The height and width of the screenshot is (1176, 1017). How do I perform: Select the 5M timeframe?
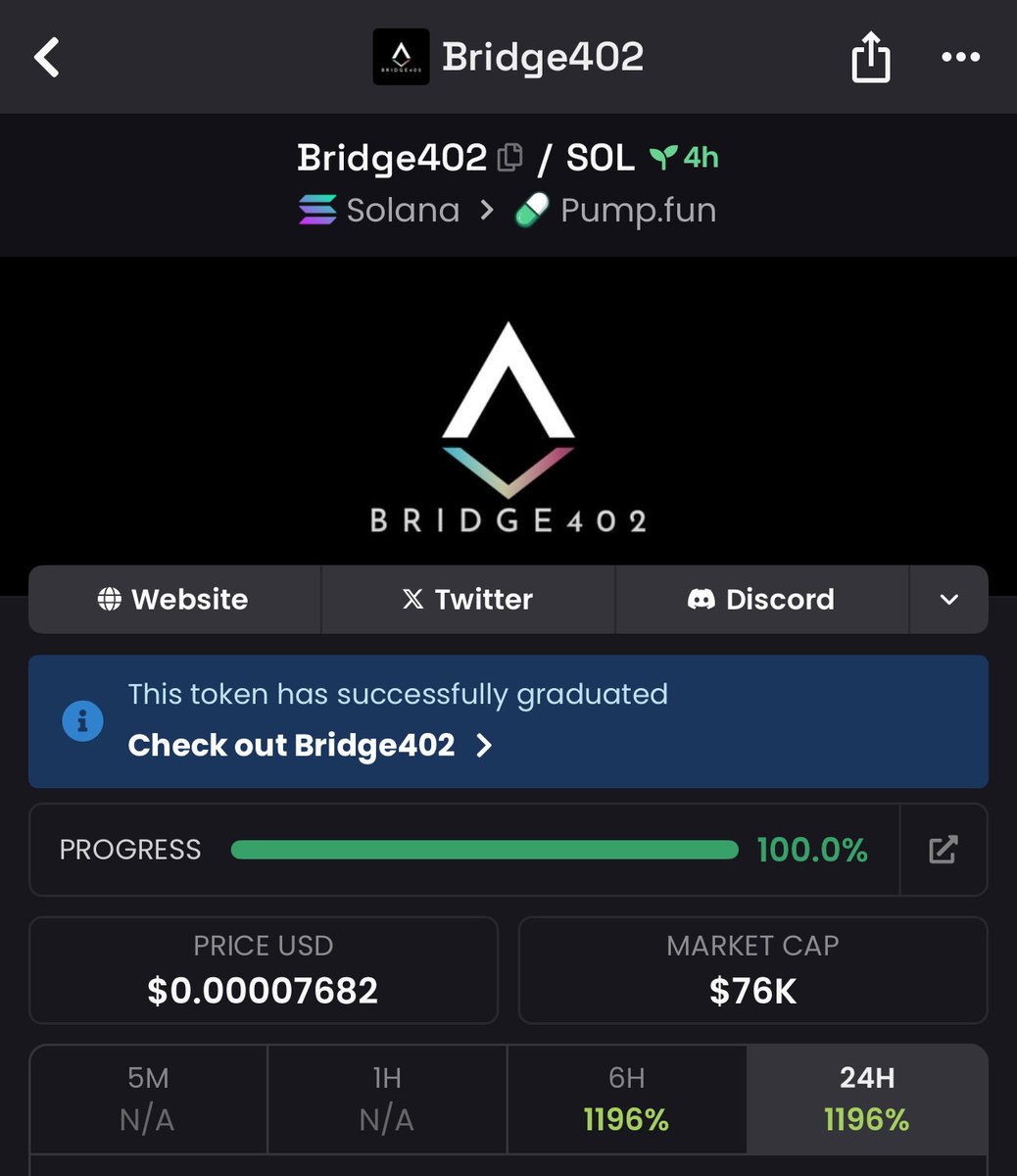point(148,1099)
